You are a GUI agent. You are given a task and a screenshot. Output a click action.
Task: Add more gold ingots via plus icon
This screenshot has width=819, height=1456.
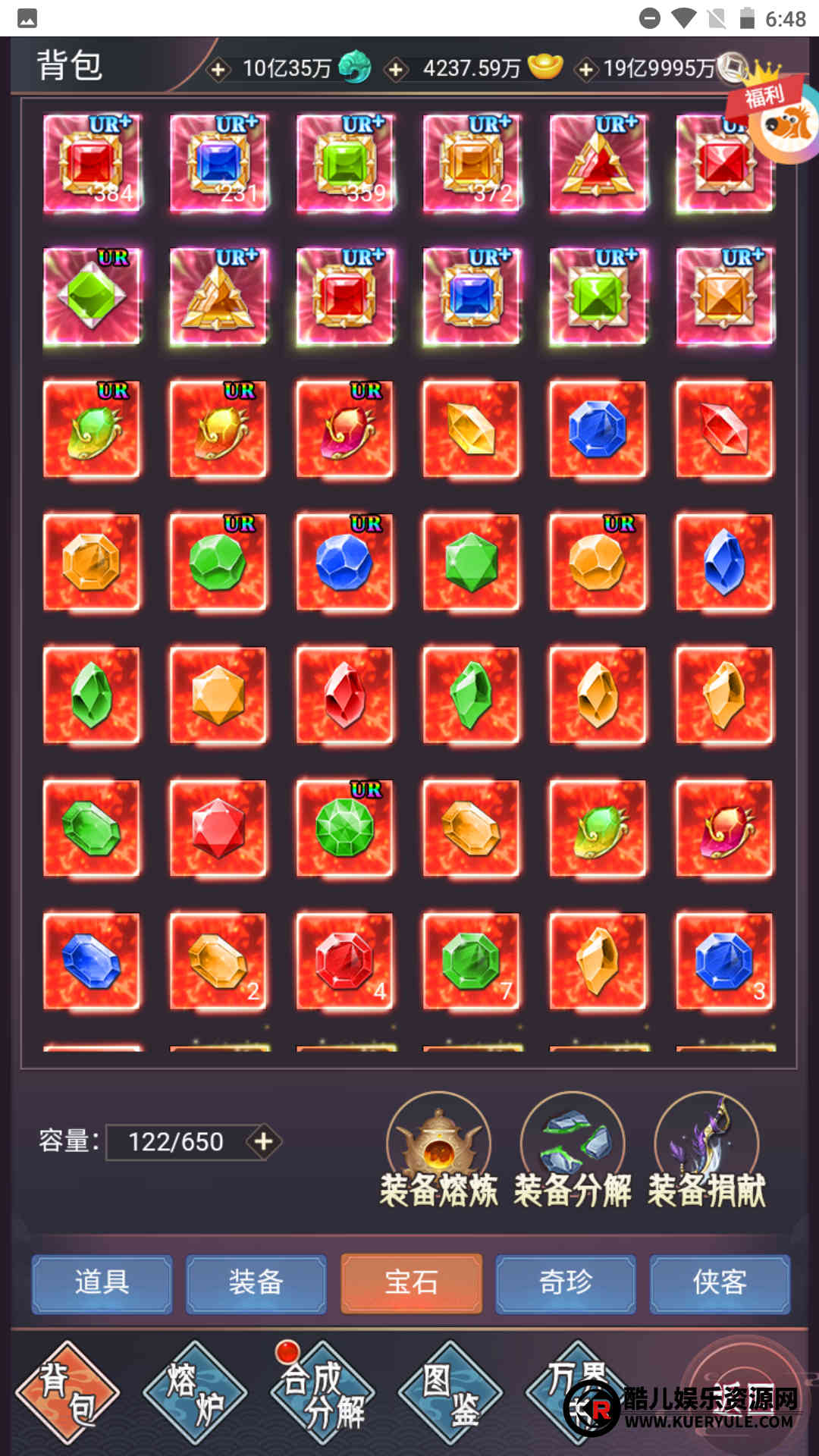(x=395, y=70)
